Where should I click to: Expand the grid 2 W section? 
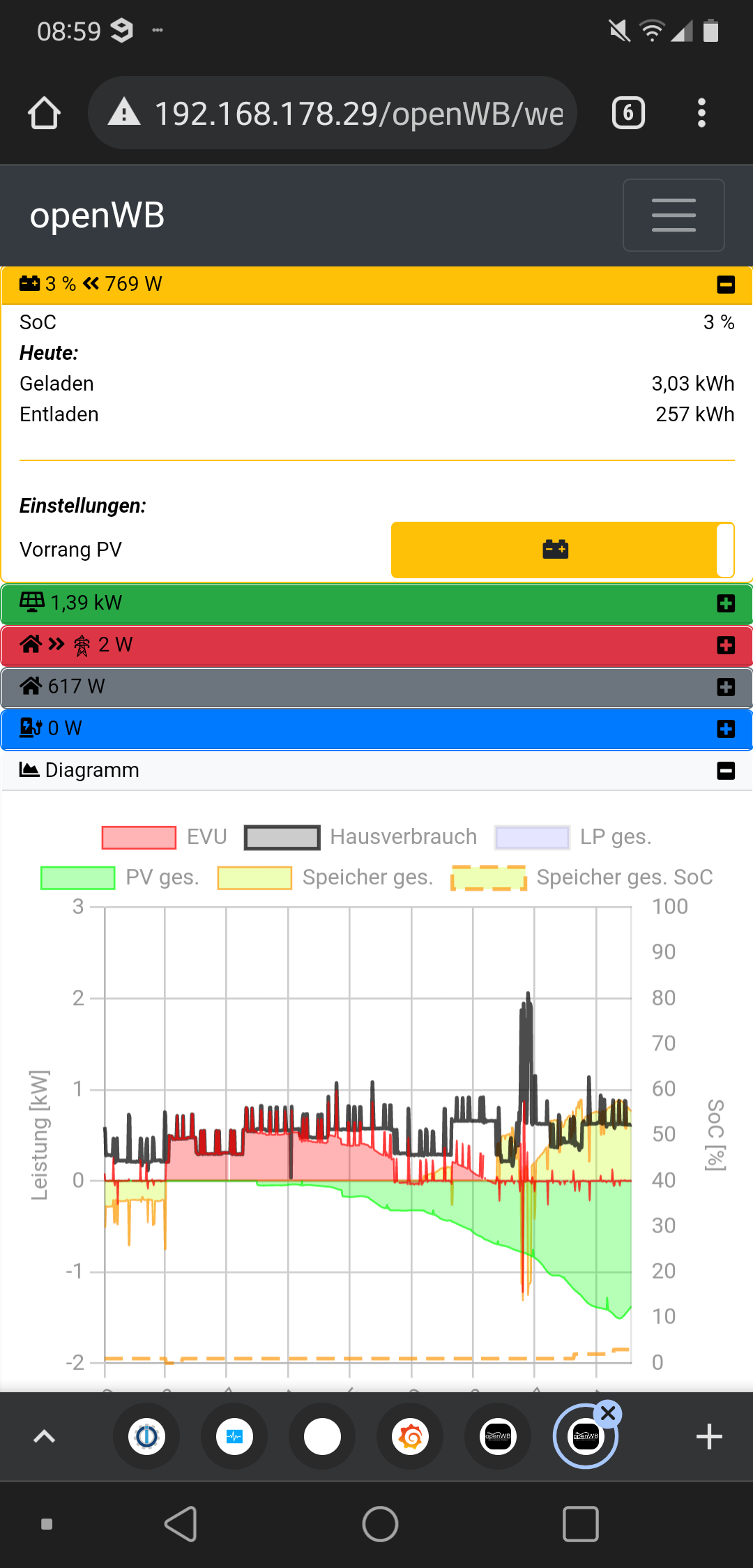[726, 645]
